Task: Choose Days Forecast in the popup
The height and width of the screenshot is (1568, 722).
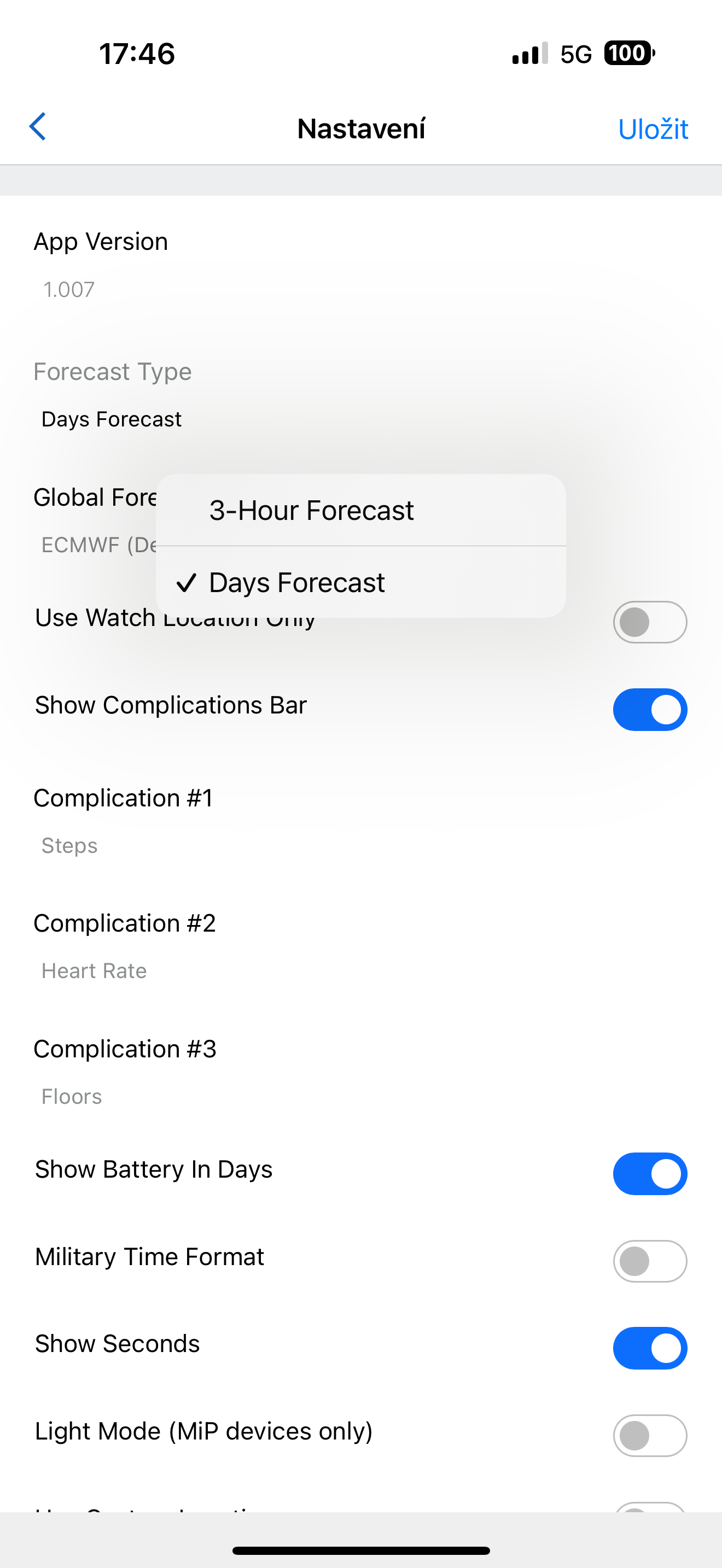Action: tap(361, 582)
